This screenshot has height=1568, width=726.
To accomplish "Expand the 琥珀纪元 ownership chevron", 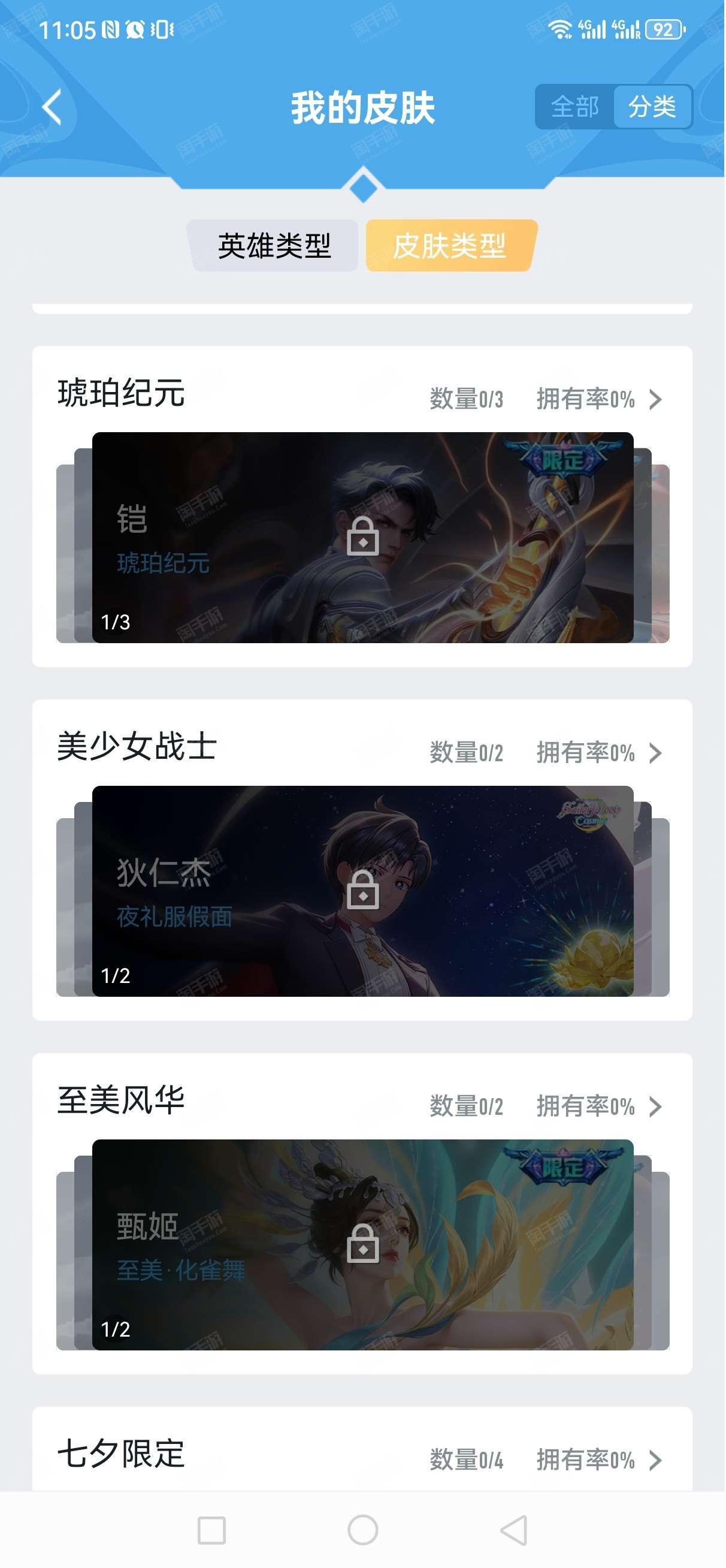I will 655,399.
